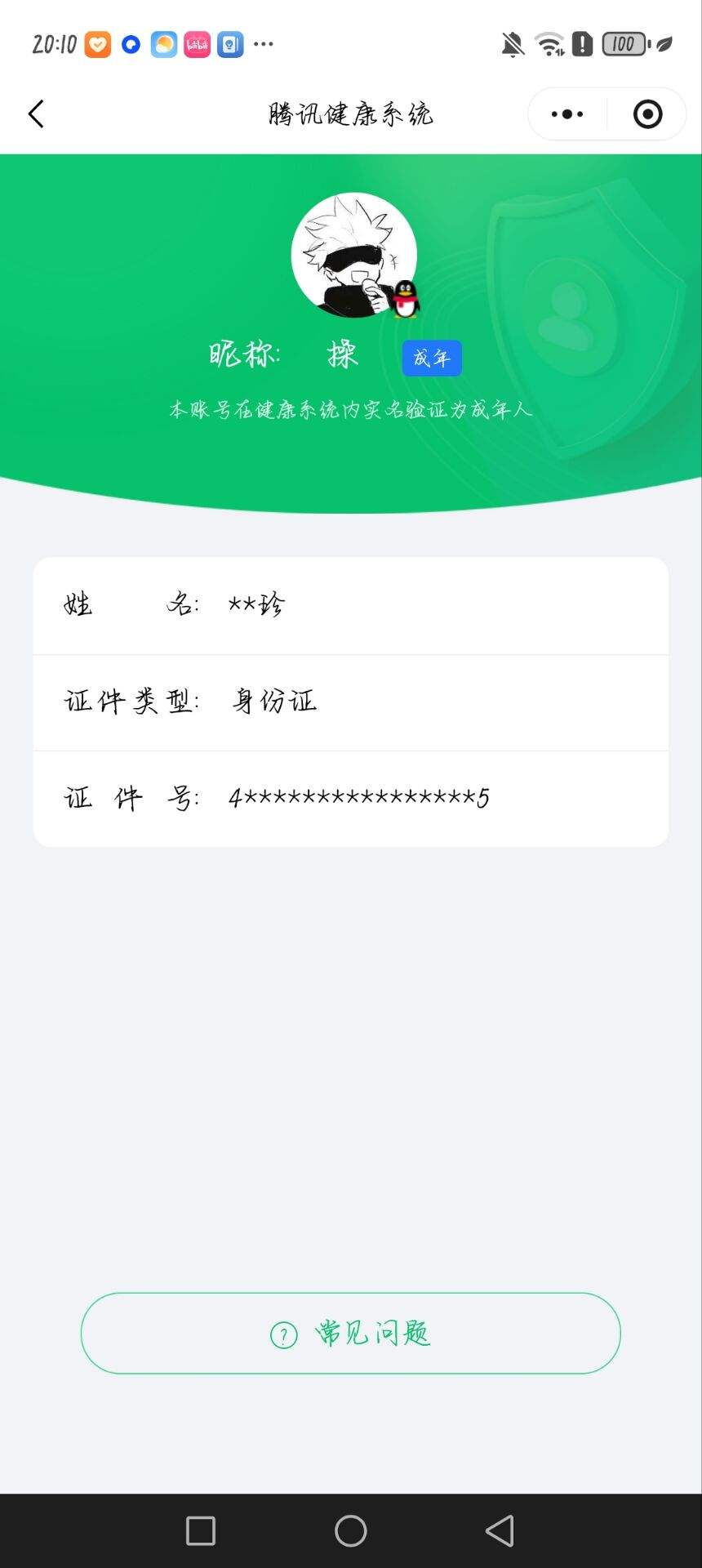Screen dimensions: 702x1568
Task: Tap the circular mini program exit button
Action: (x=647, y=114)
